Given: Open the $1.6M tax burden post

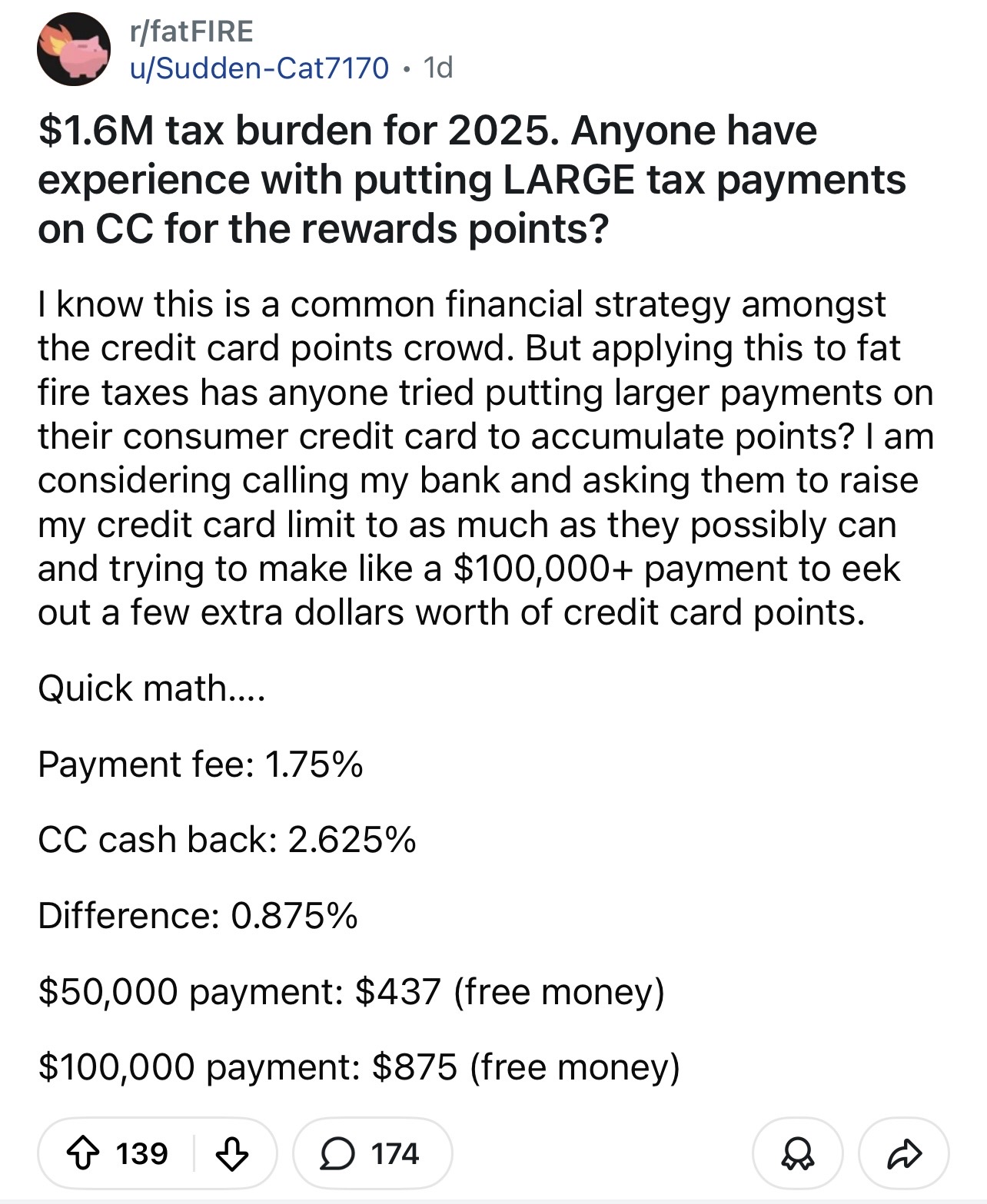Looking at the screenshot, I should pyautogui.click(x=471, y=179).
